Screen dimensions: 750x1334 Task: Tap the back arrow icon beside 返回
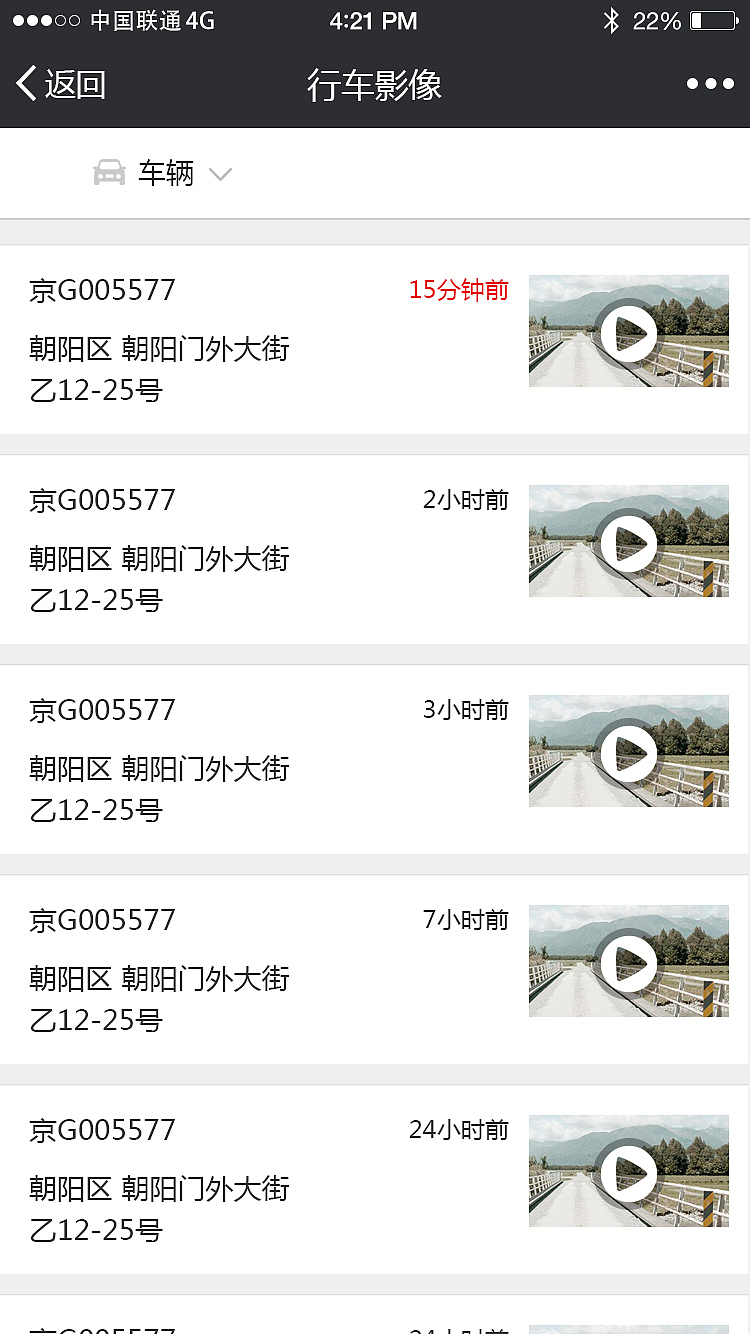(25, 85)
